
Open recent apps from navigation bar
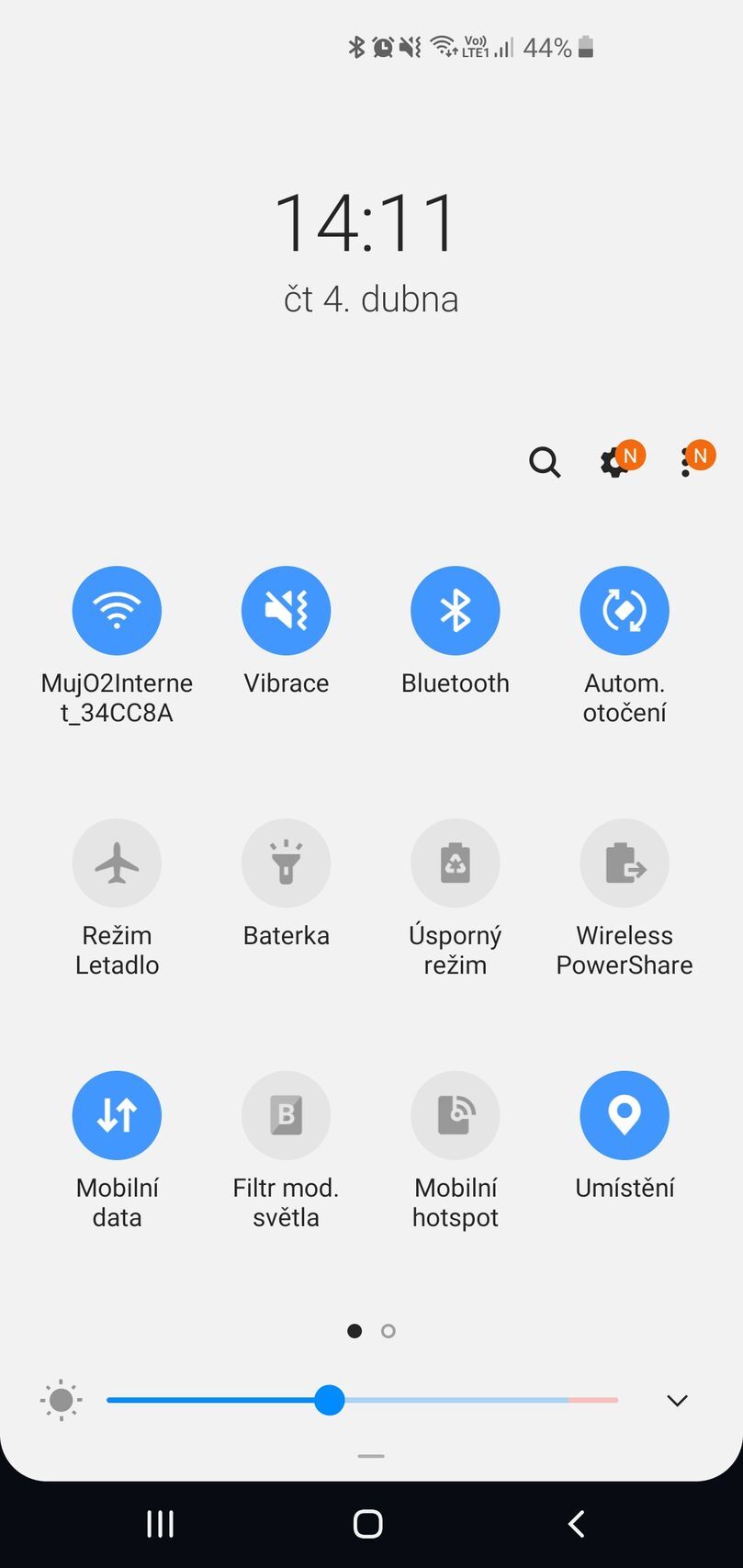coord(161,1524)
